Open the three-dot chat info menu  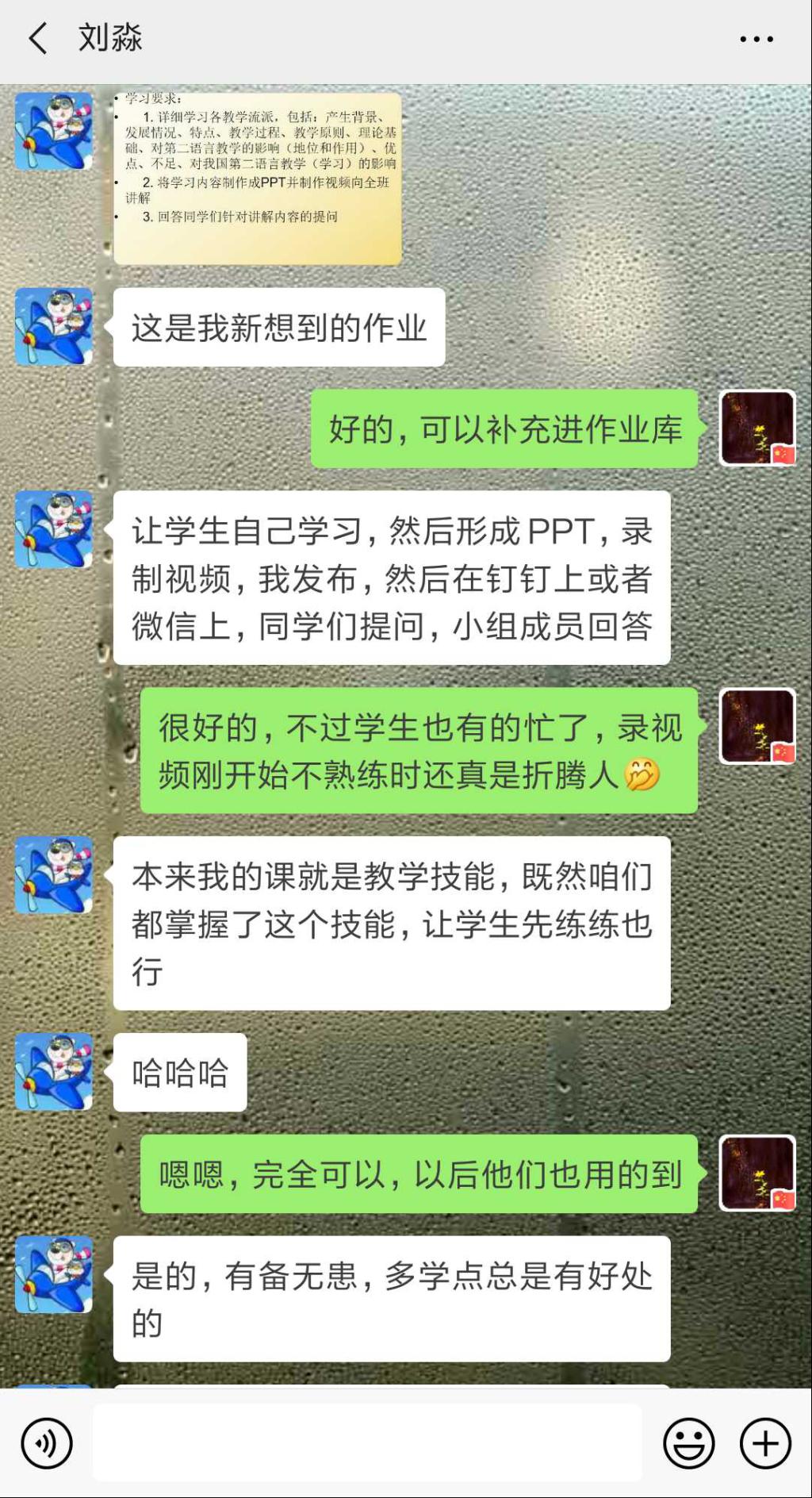(756, 38)
